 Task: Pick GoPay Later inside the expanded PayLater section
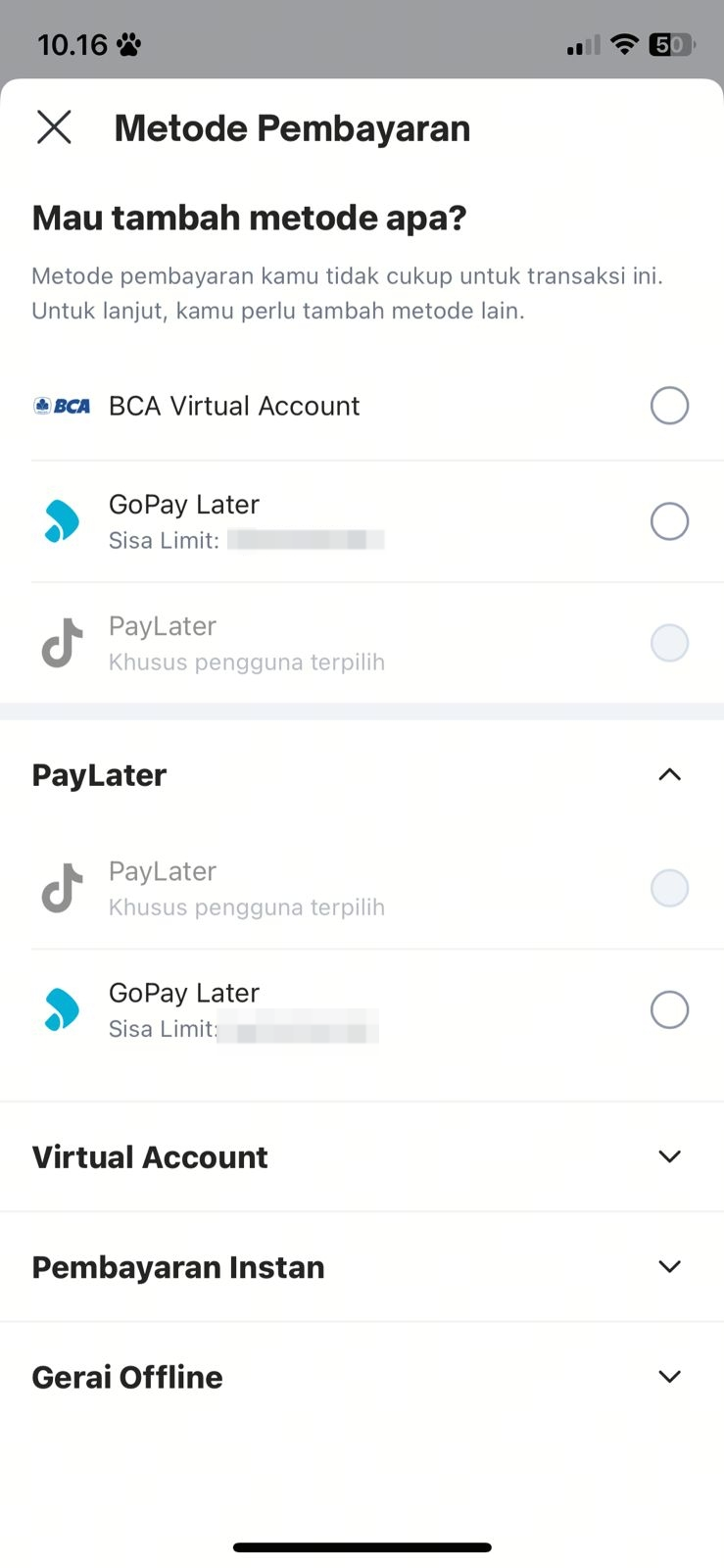click(669, 1010)
